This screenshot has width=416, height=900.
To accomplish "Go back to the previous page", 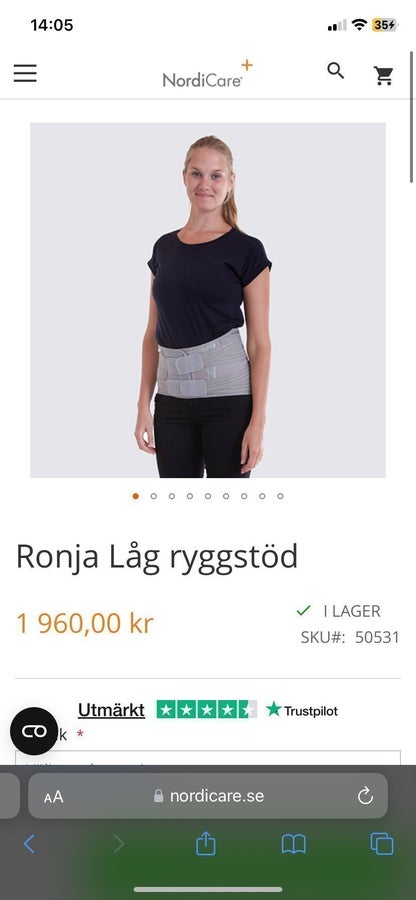I will (29, 844).
